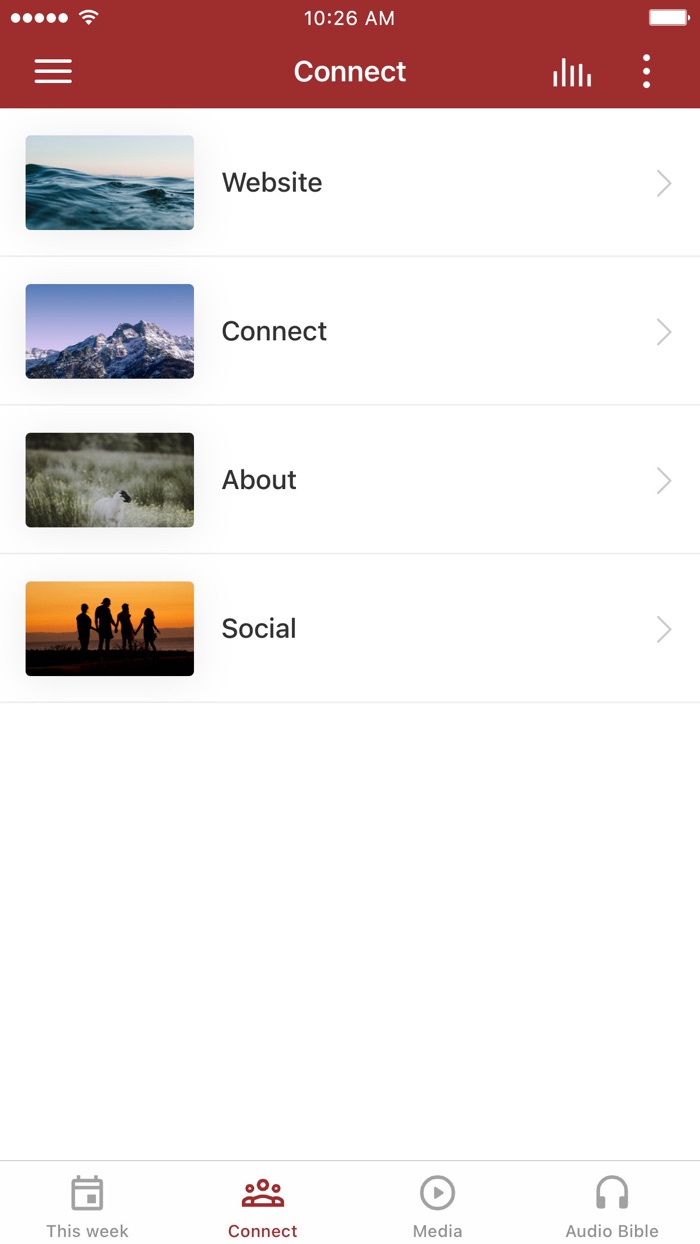The width and height of the screenshot is (700, 1244).
Task: Switch to the Media tab
Action: click(x=437, y=1205)
